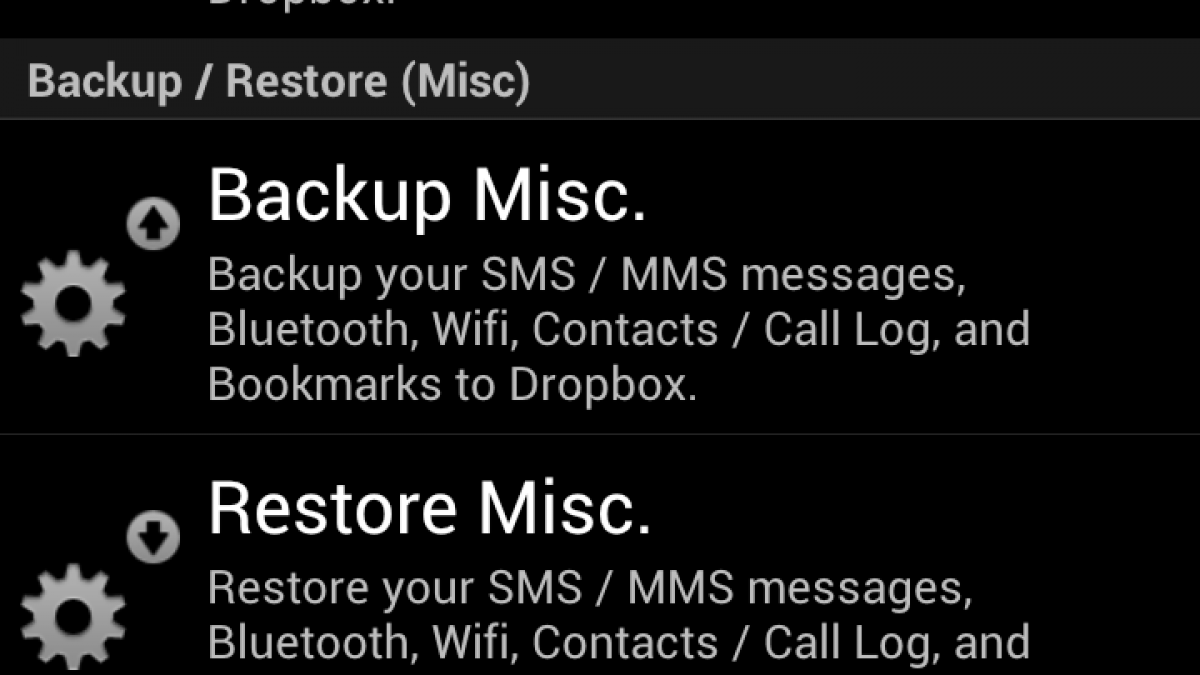This screenshot has height=675, width=1200.
Task: Select the Restore Misc. row
Action: (x=600, y=560)
